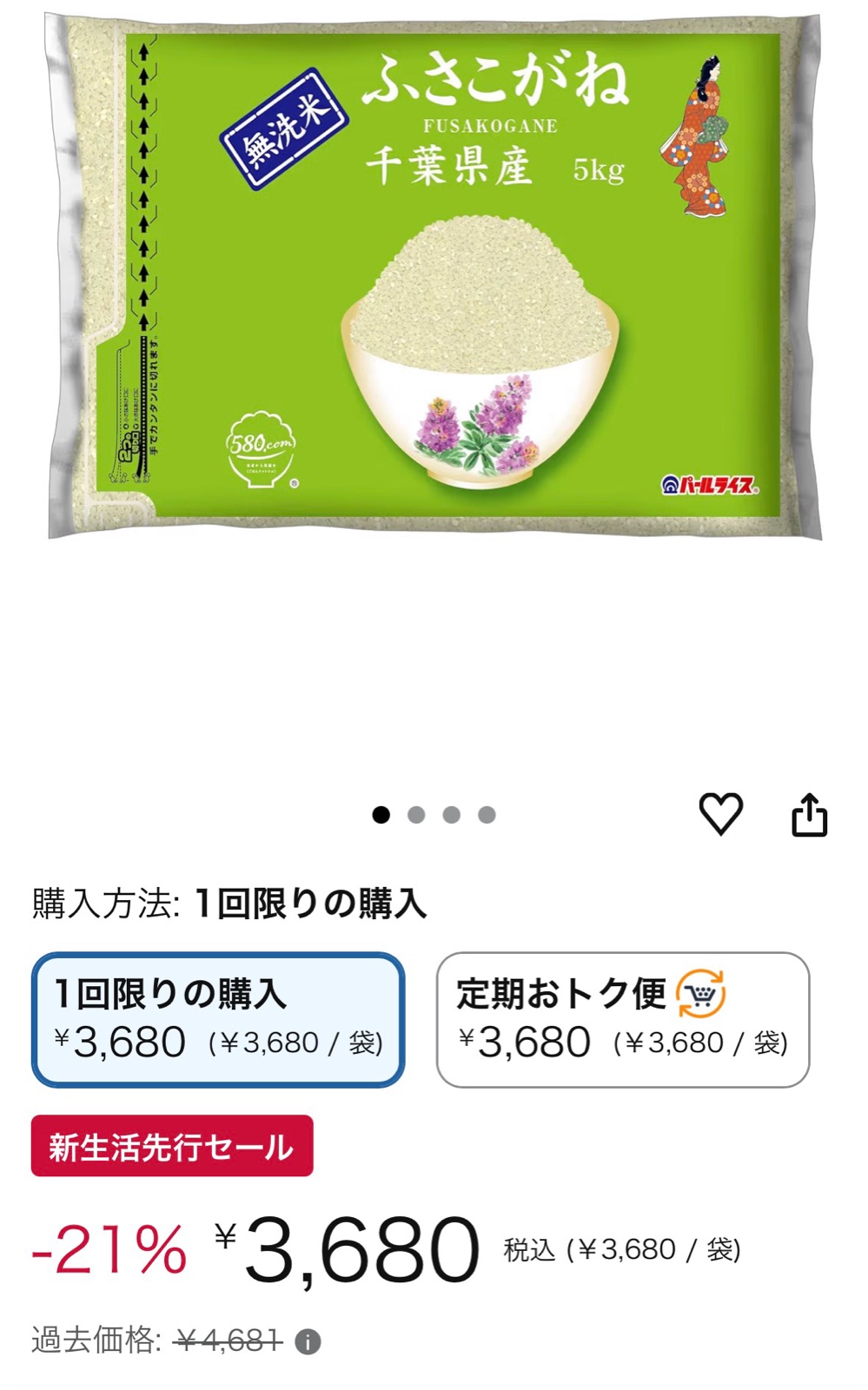Add product to wishlist heart
This screenshot has height=1390, width=868.
720,814
